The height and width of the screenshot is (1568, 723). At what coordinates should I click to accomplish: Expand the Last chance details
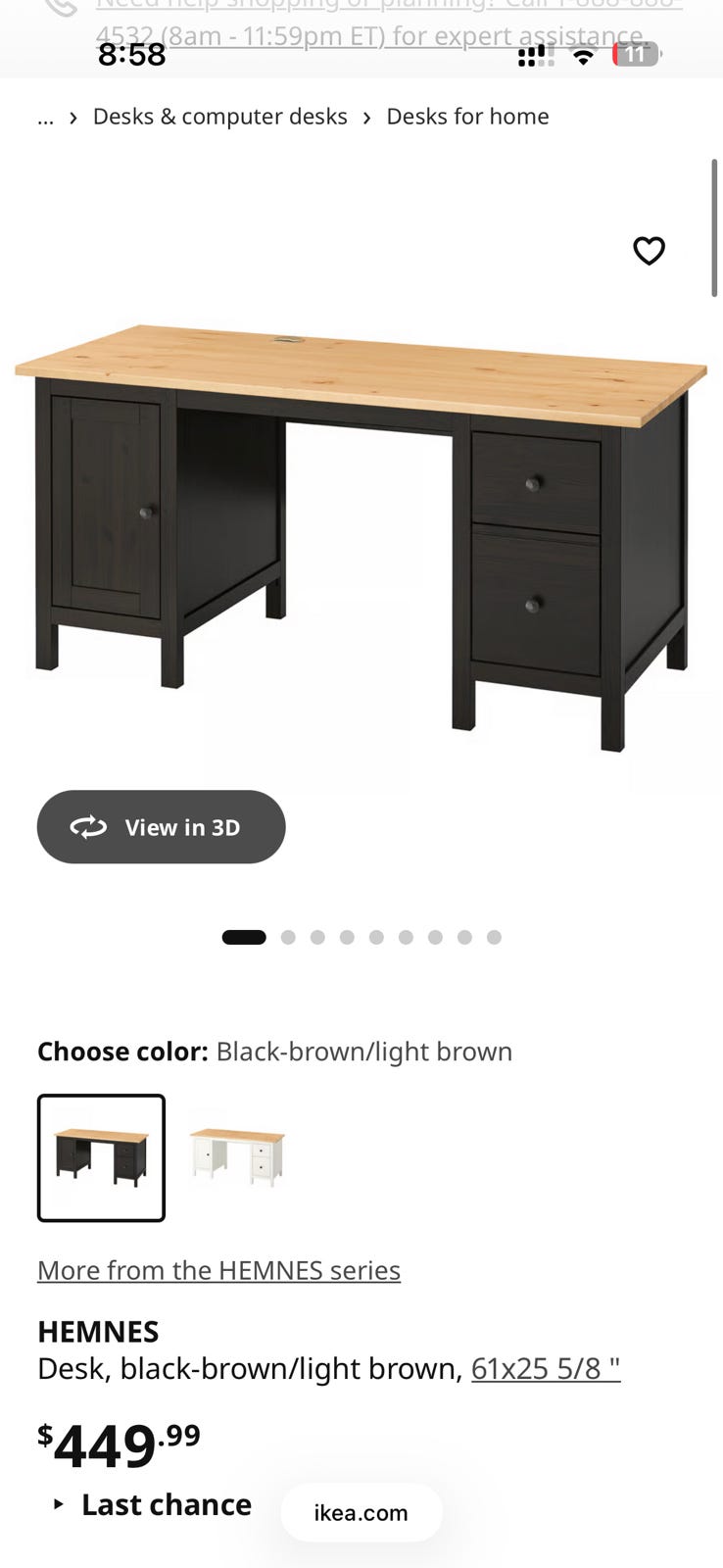154,1504
